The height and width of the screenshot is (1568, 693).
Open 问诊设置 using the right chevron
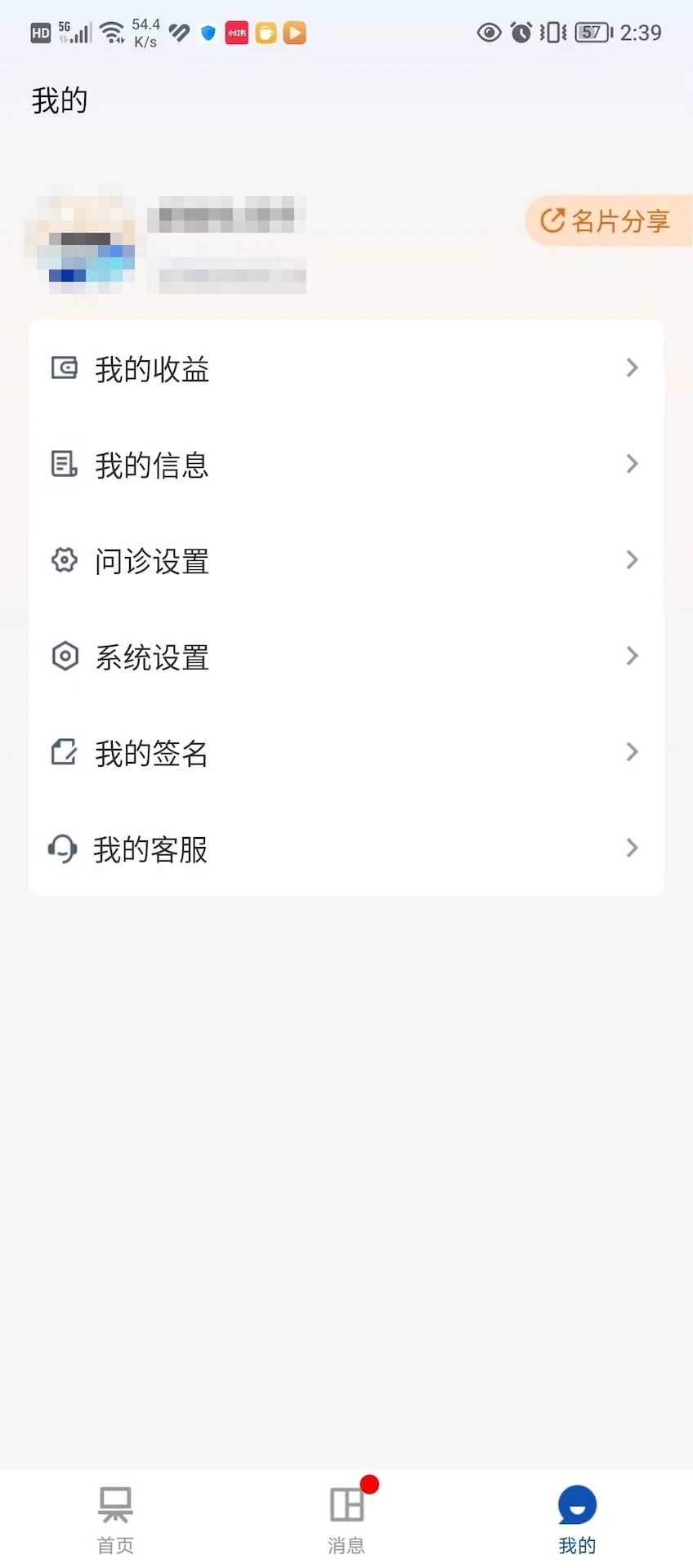pos(632,561)
